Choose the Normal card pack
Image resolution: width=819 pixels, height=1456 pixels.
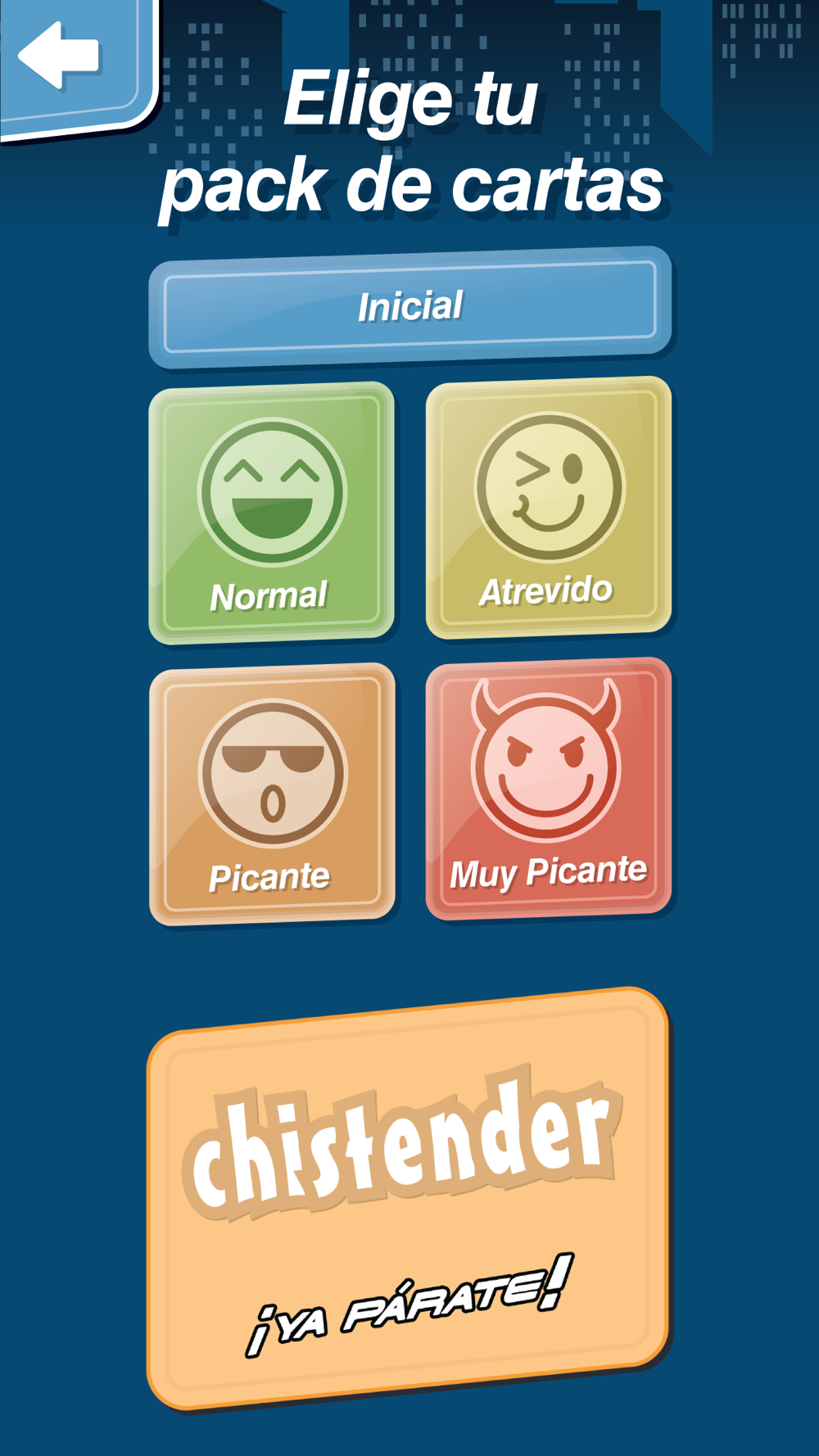271,512
